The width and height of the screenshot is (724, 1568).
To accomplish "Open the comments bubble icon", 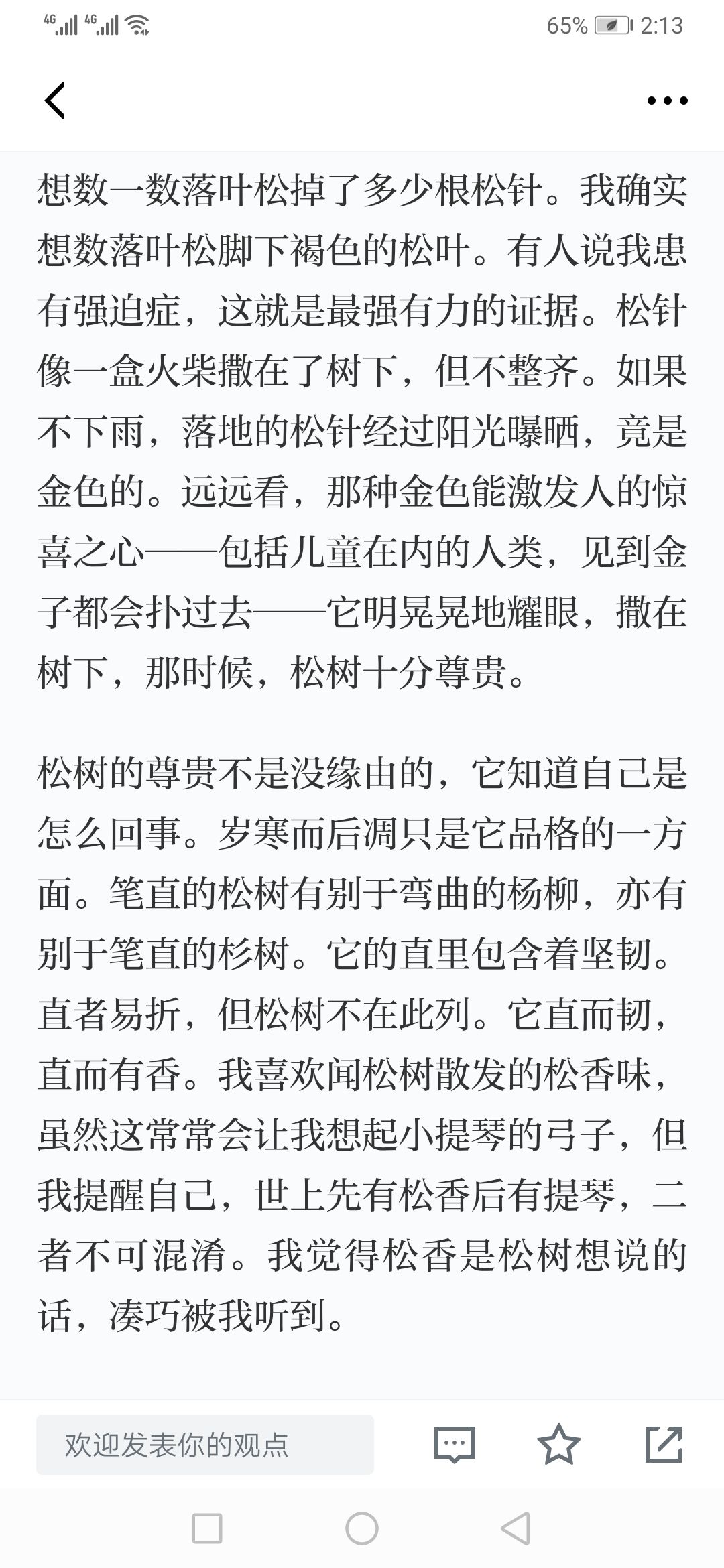I will (455, 1444).
